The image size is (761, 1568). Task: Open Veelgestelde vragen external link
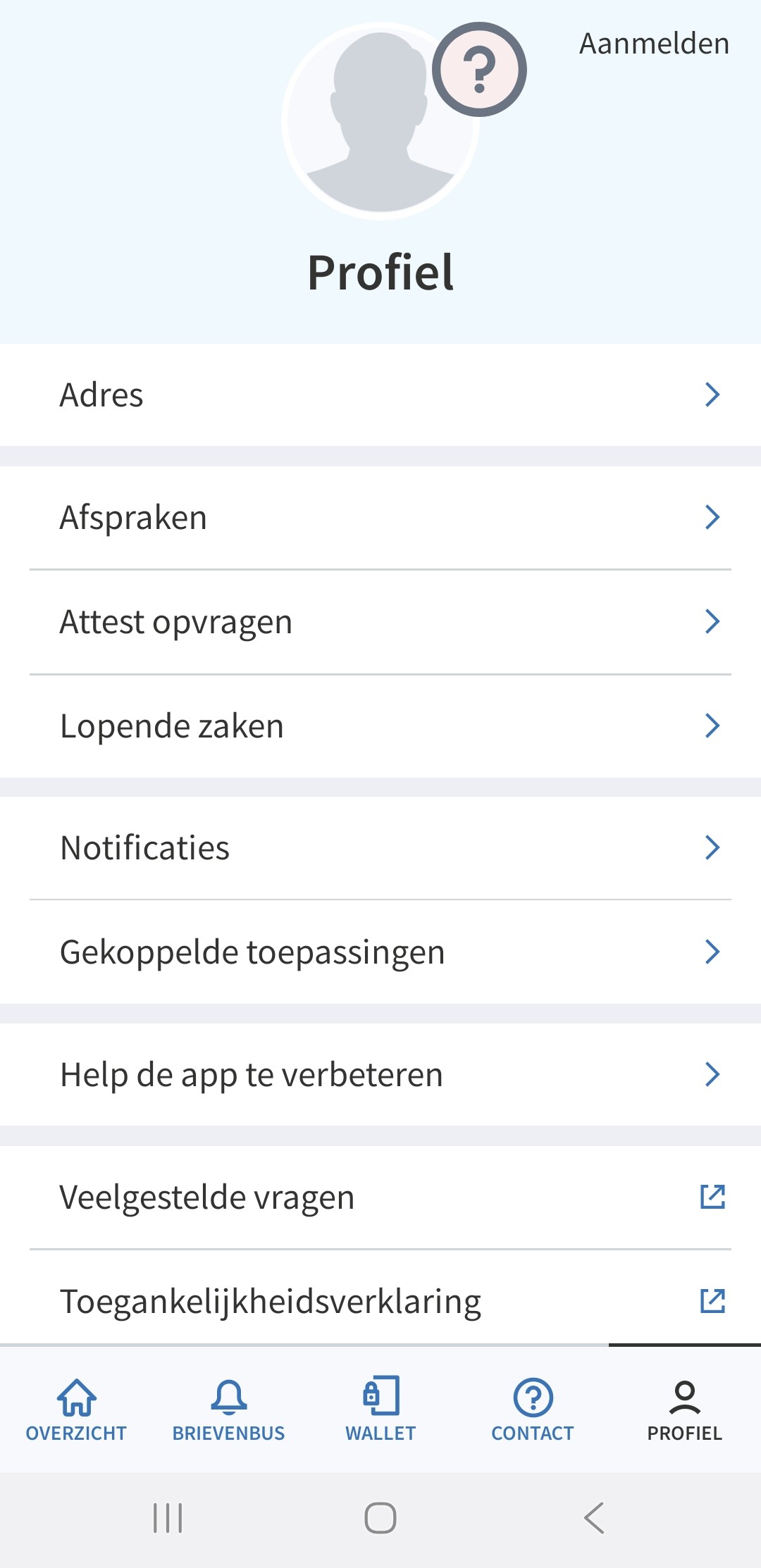point(380,1197)
